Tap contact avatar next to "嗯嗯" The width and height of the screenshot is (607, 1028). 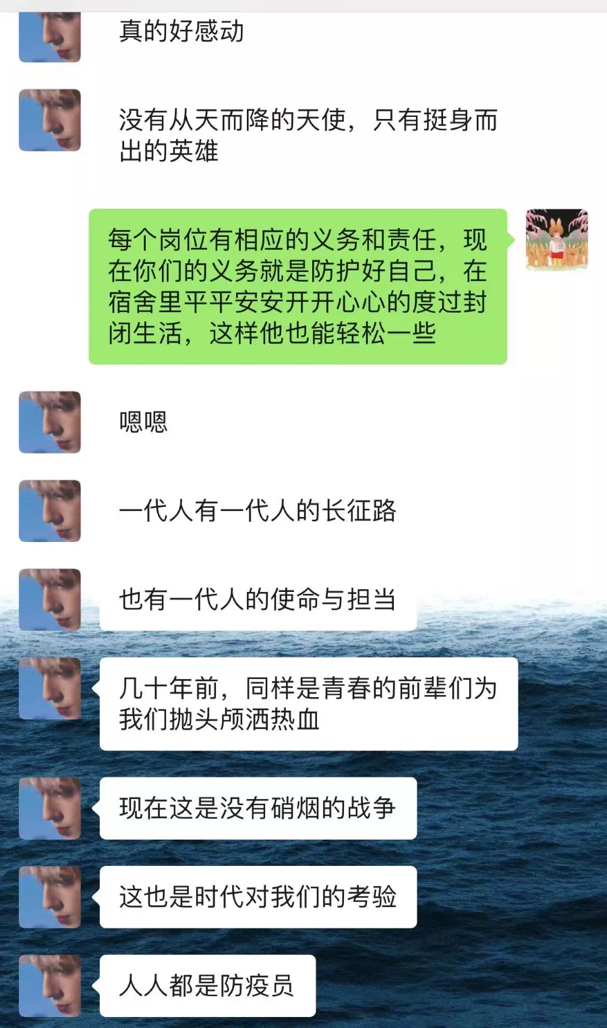click(x=49, y=422)
